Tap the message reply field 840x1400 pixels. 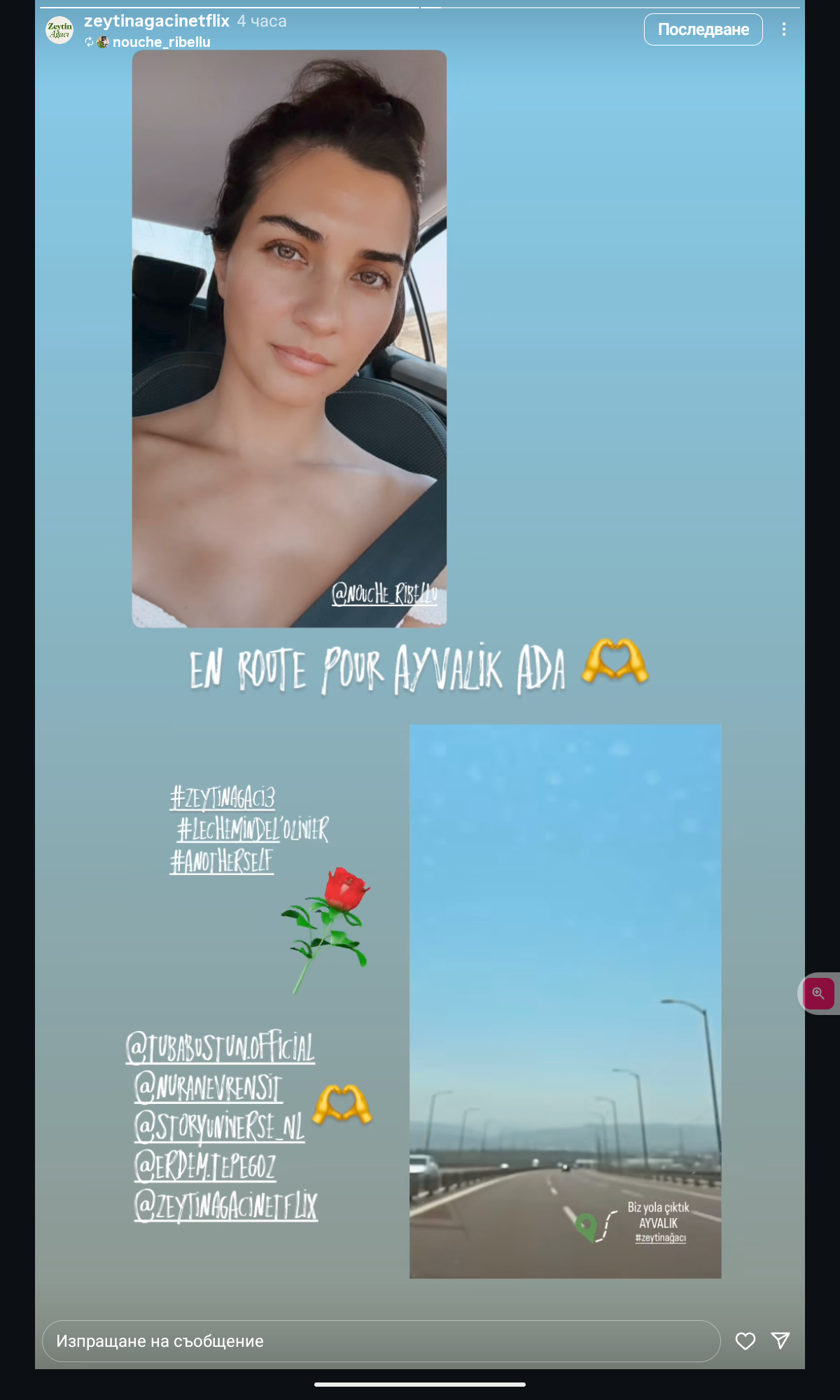[x=381, y=1340]
